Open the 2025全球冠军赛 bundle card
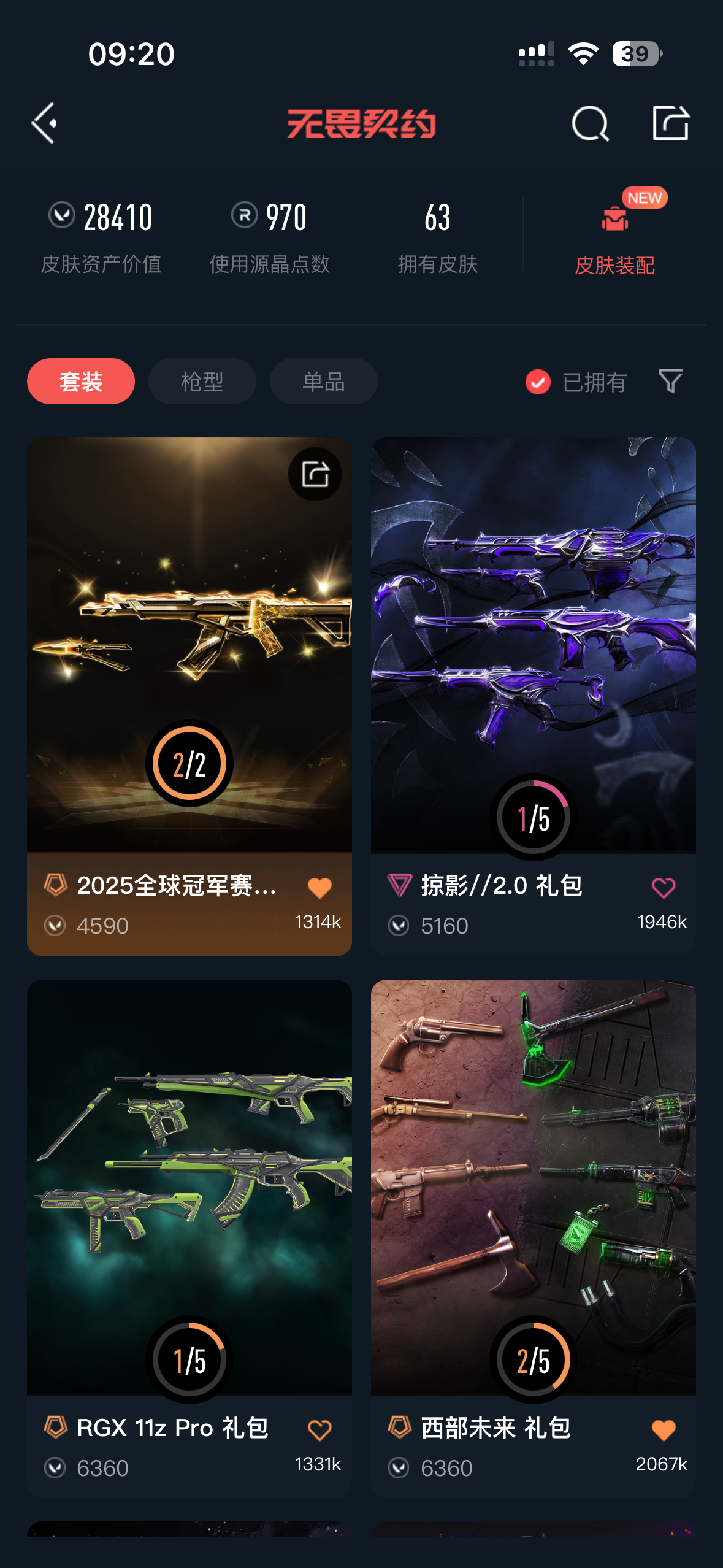This screenshot has width=723, height=1568. (x=189, y=644)
